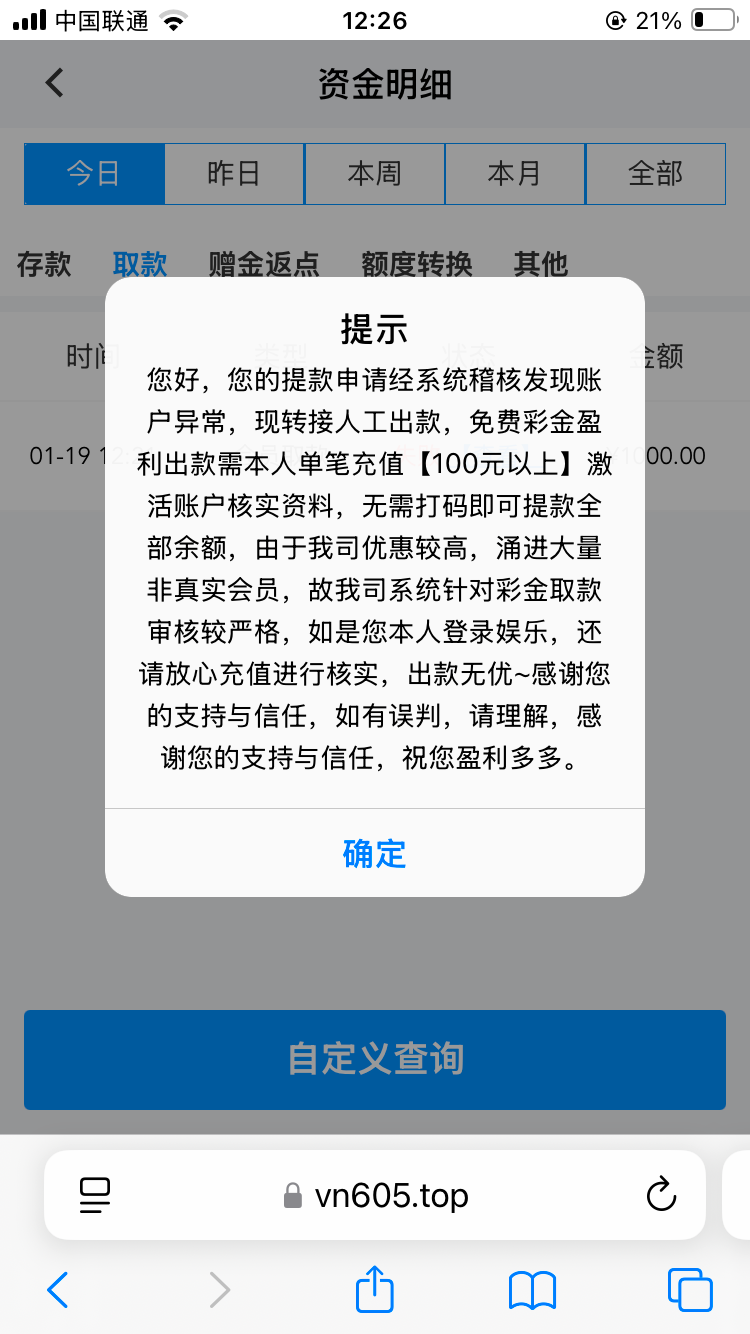The width and height of the screenshot is (750, 1334).
Task: Open the 存款 tab
Action: click(x=44, y=264)
